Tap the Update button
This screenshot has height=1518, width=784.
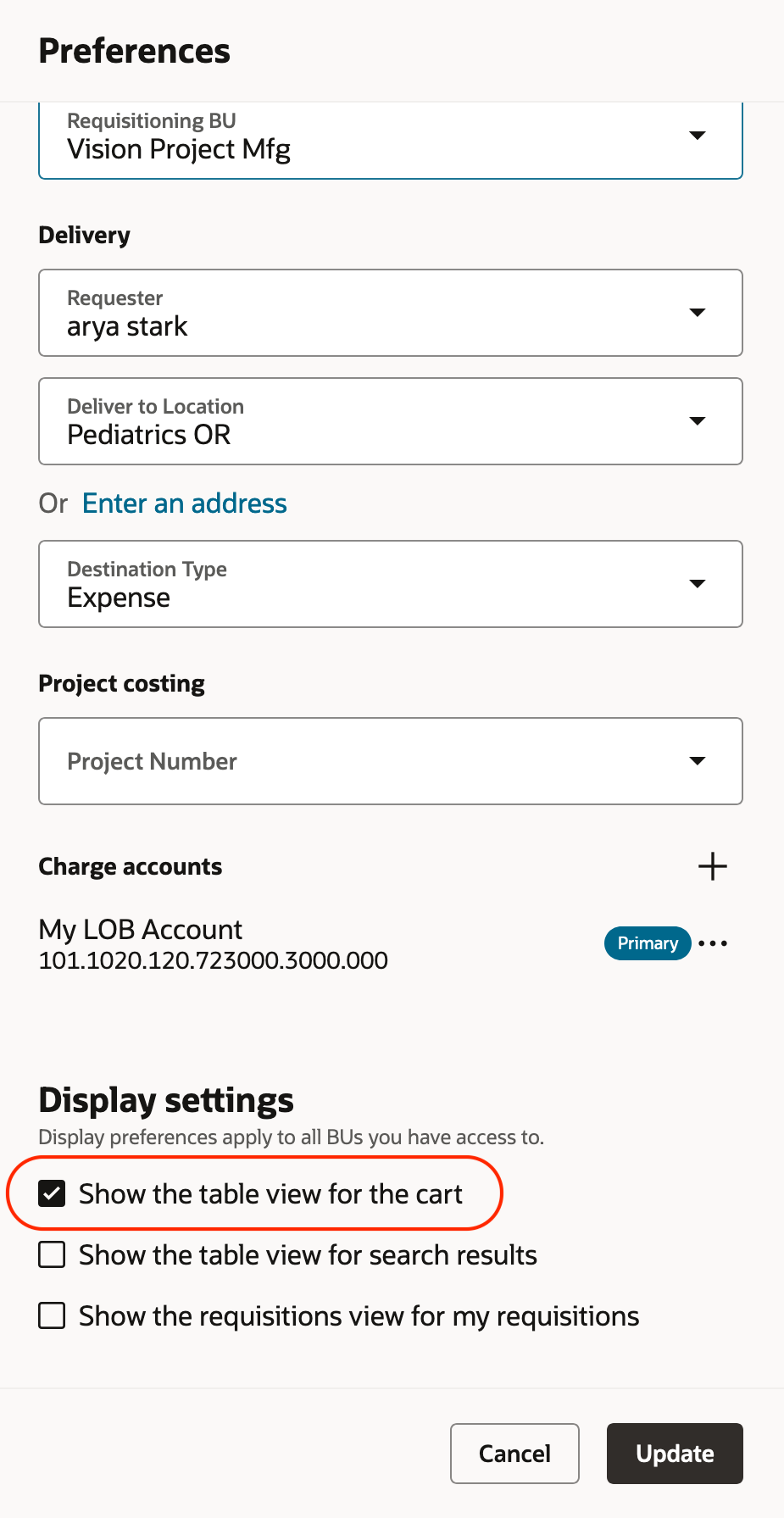(675, 1454)
